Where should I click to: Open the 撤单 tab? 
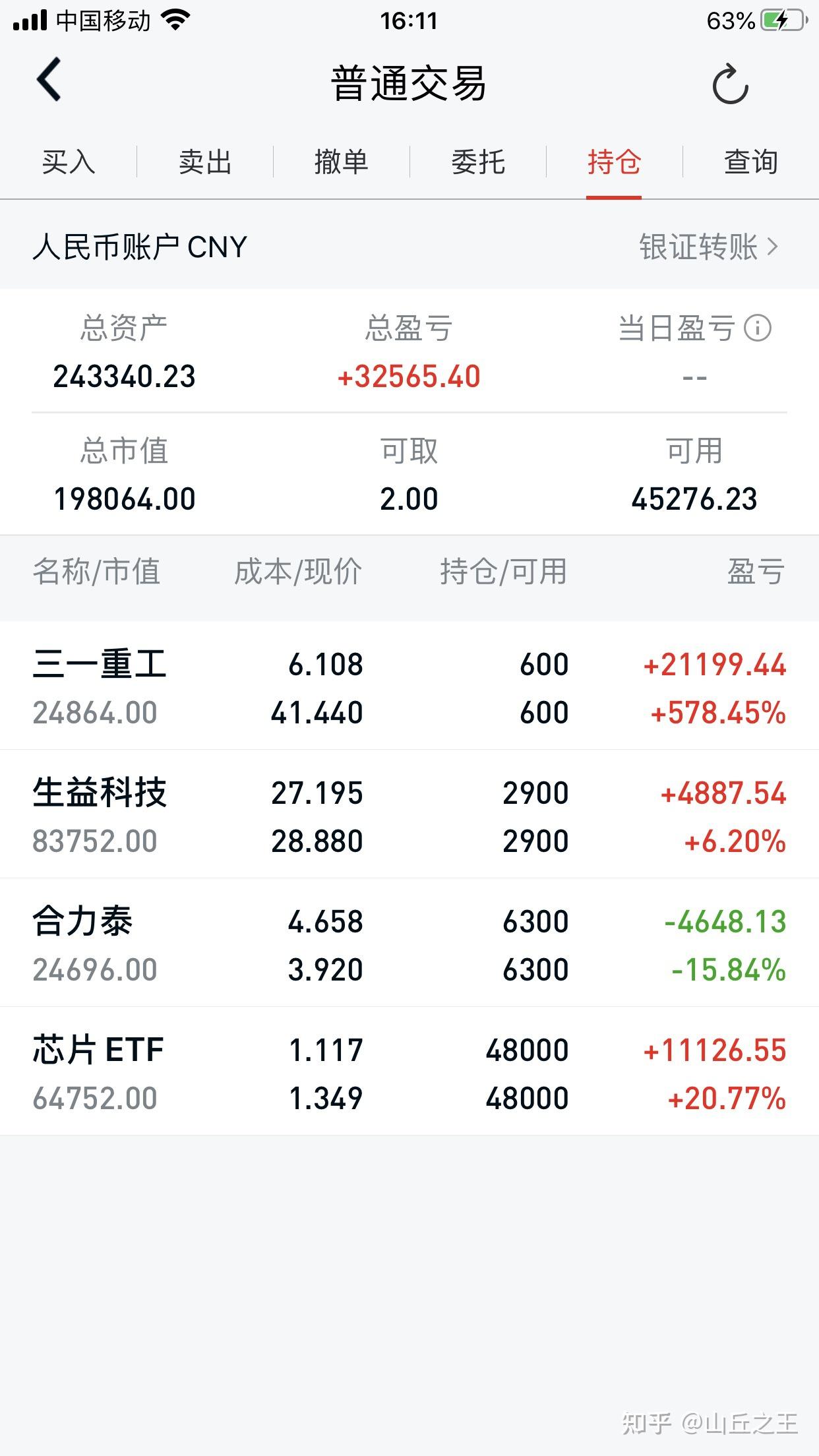coord(342,162)
